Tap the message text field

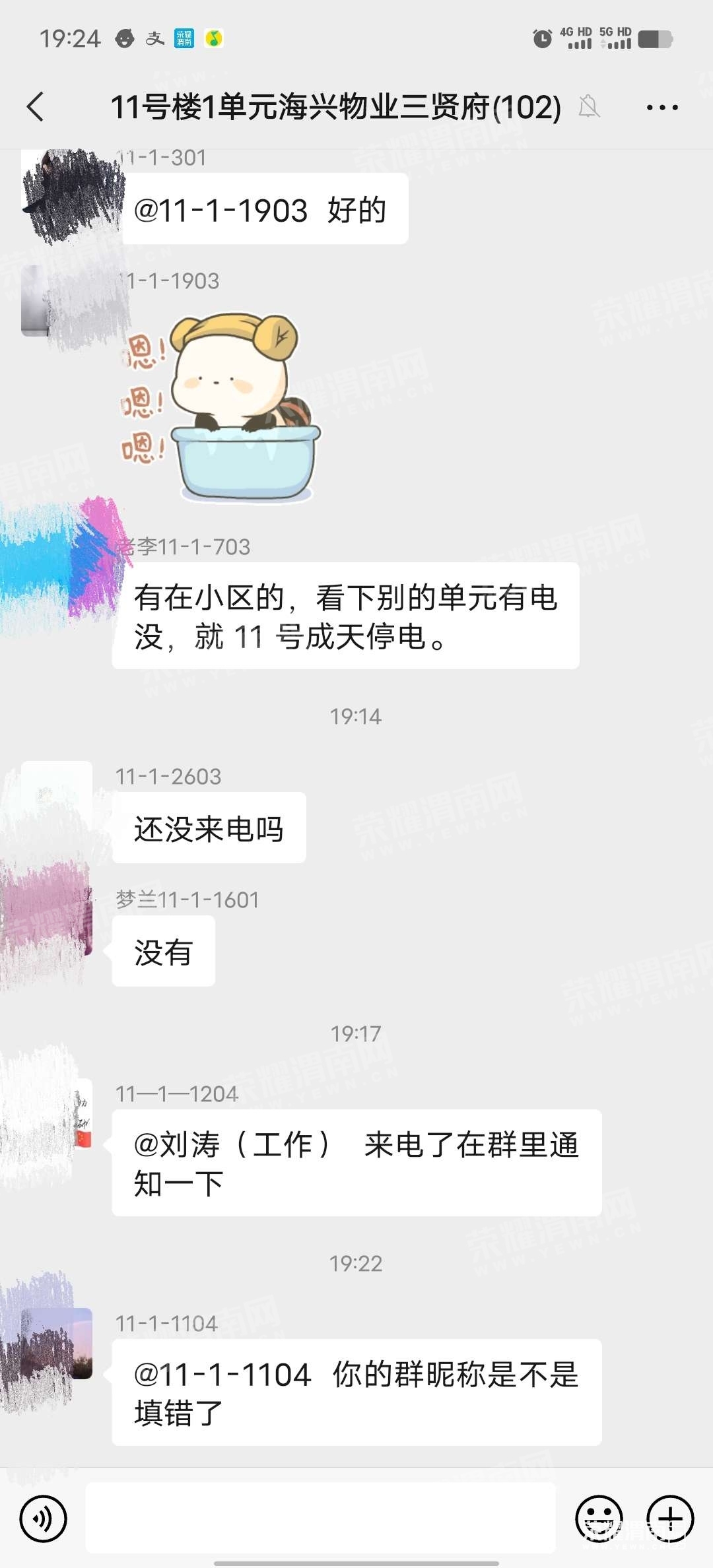coord(321,1519)
